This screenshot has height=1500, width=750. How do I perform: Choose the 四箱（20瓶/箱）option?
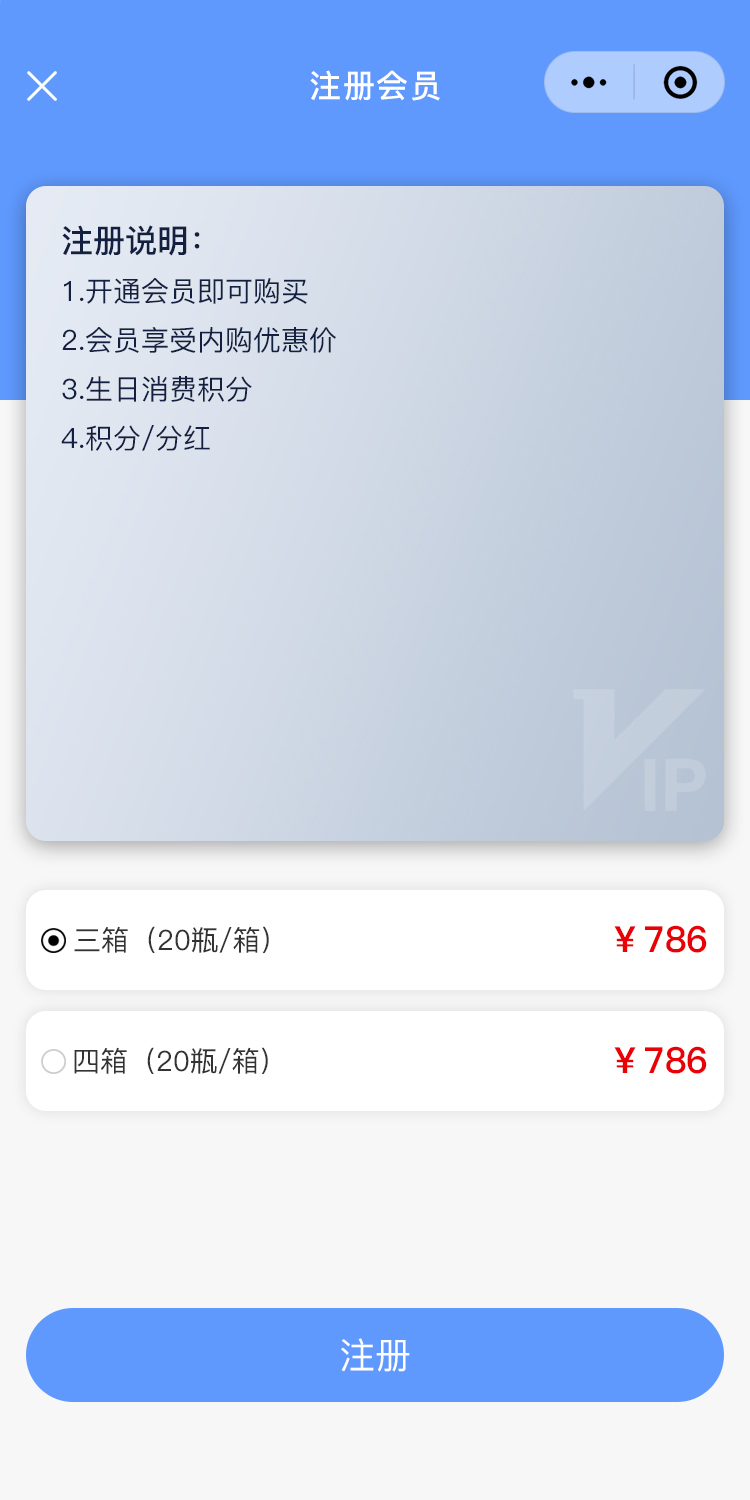(x=54, y=1062)
